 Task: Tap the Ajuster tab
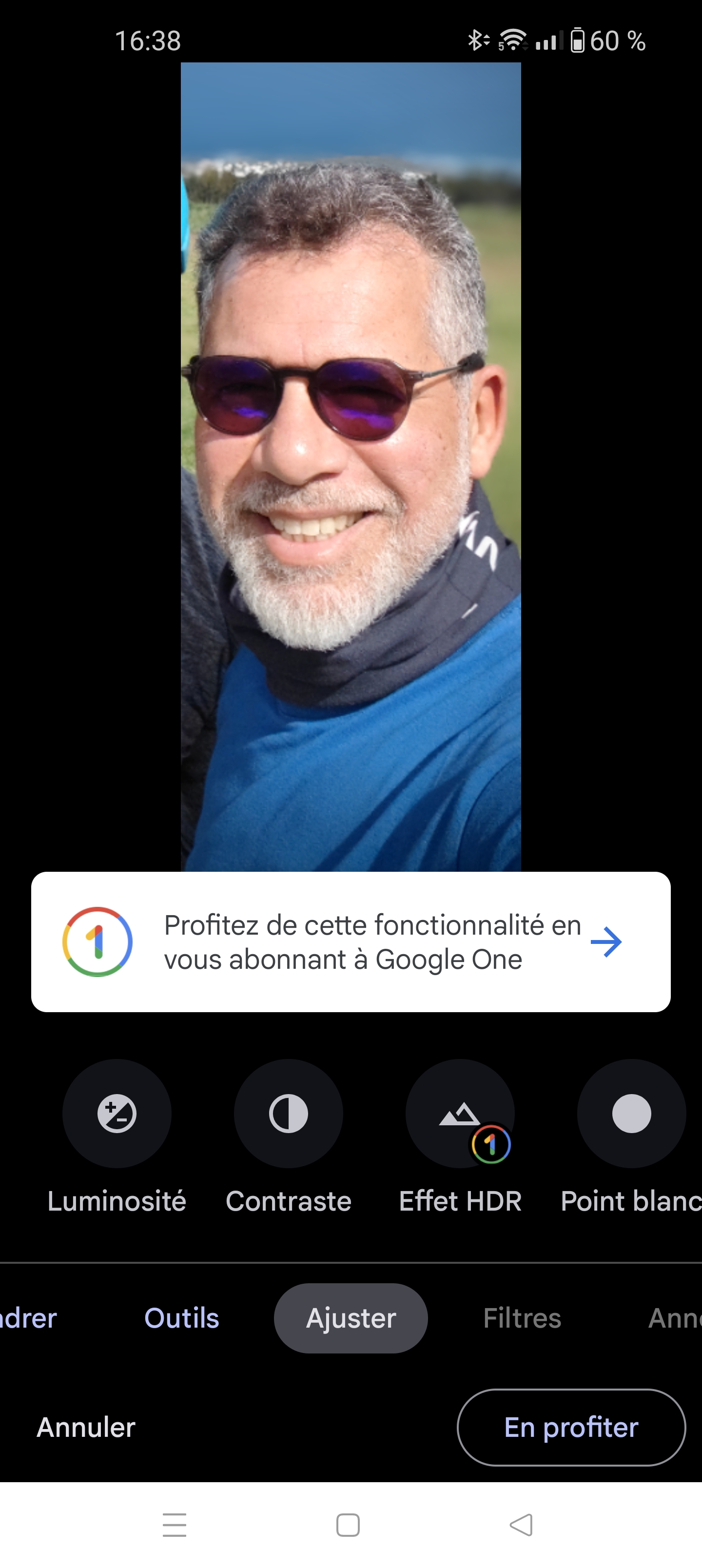[351, 1318]
